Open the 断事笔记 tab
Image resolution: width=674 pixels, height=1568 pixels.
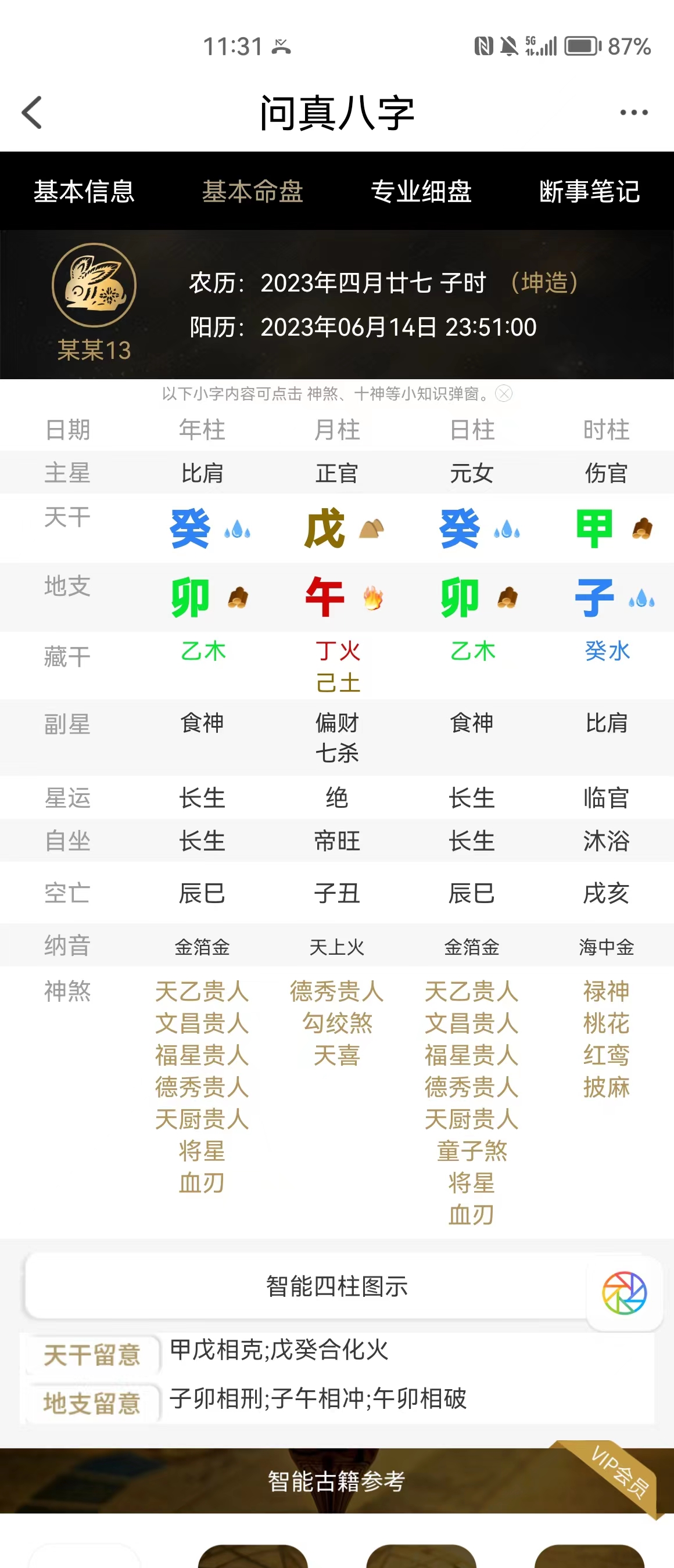[589, 191]
